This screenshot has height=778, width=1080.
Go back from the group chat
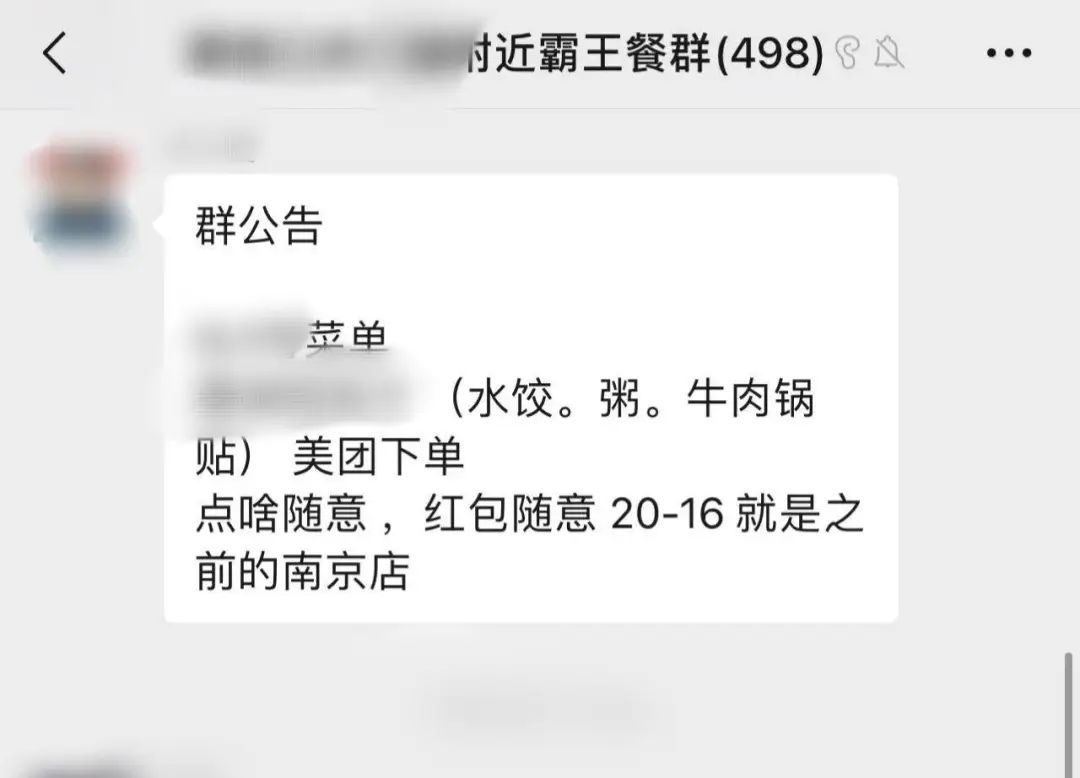55,53
